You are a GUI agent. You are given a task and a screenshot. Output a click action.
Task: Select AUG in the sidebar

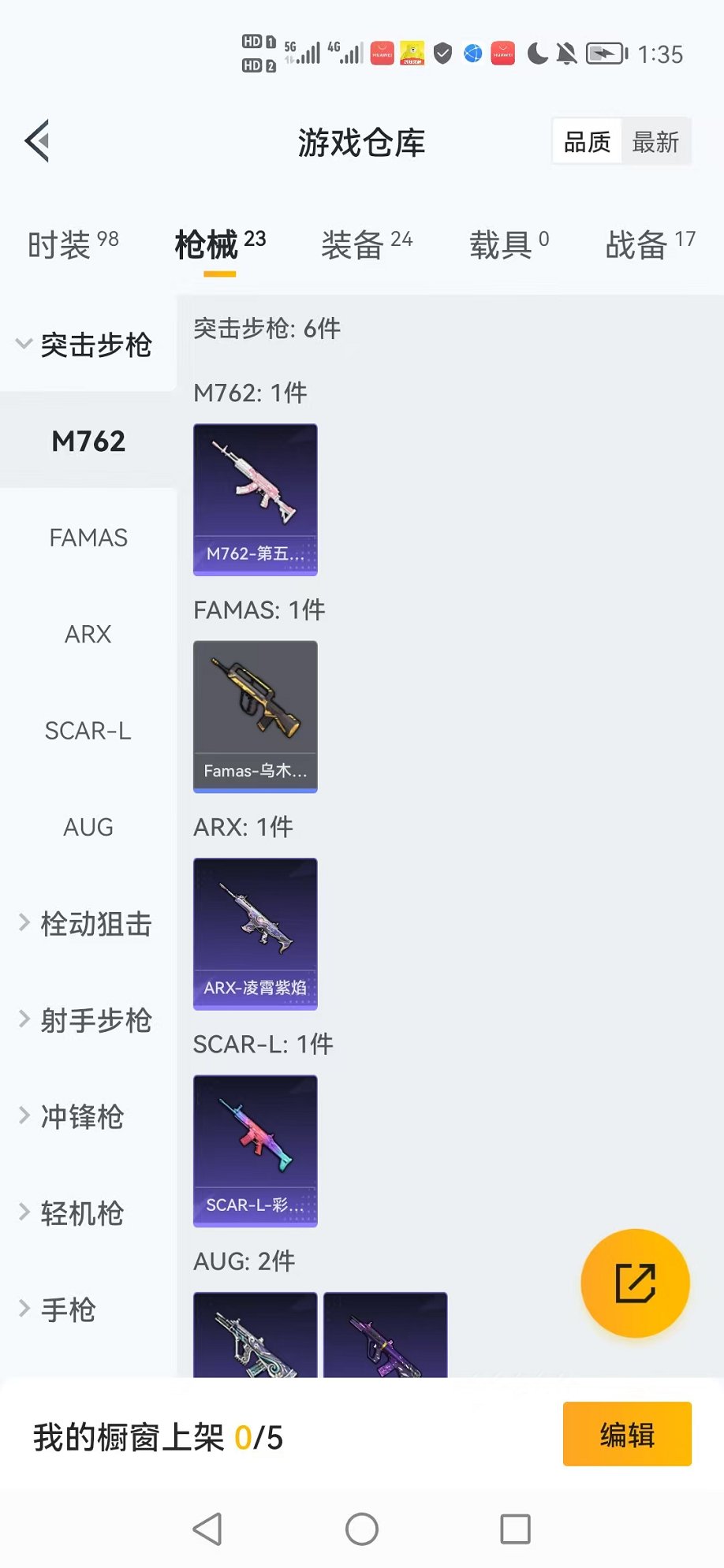pyautogui.click(x=88, y=827)
